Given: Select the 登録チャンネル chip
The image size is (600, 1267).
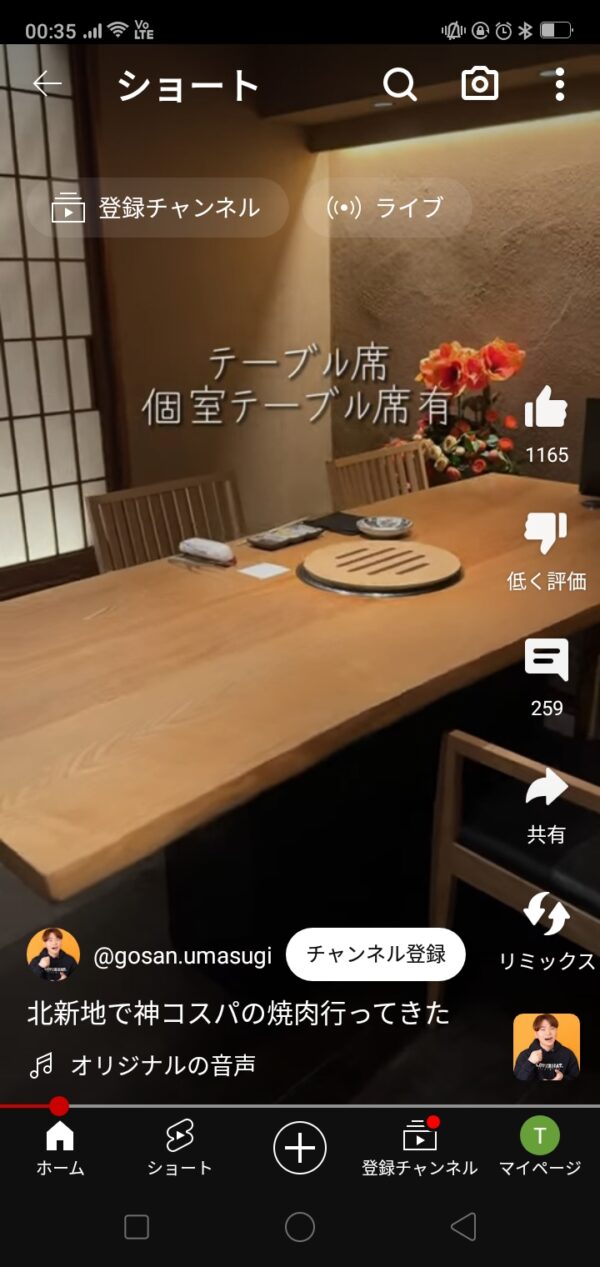Looking at the screenshot, I should [157, 208].
